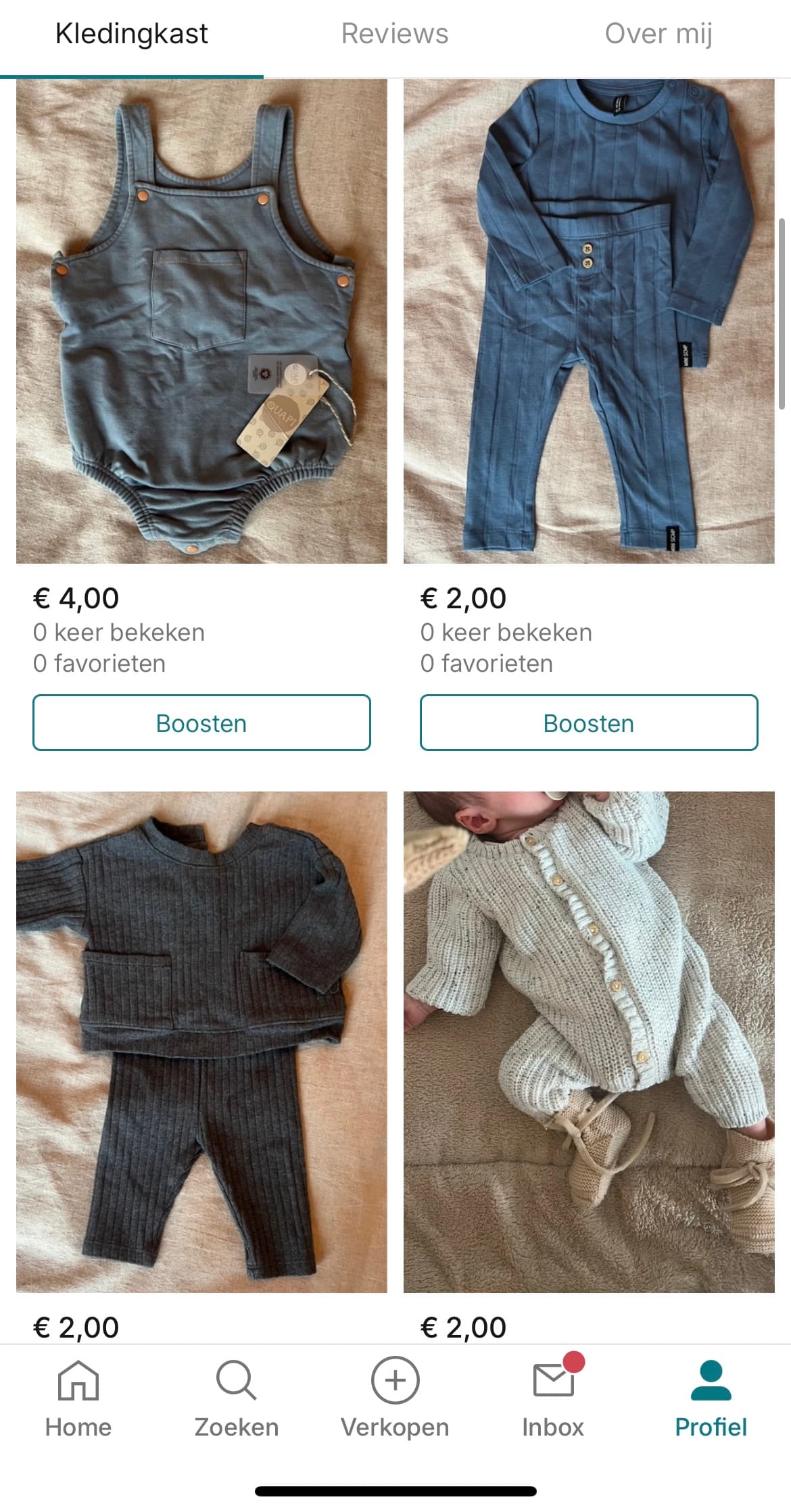Image resolution: width=791 pixels, height=1512 pixels.
Task: Open the blue ribbed set listing
Action: pyautogui.click(x=589, y=321)
